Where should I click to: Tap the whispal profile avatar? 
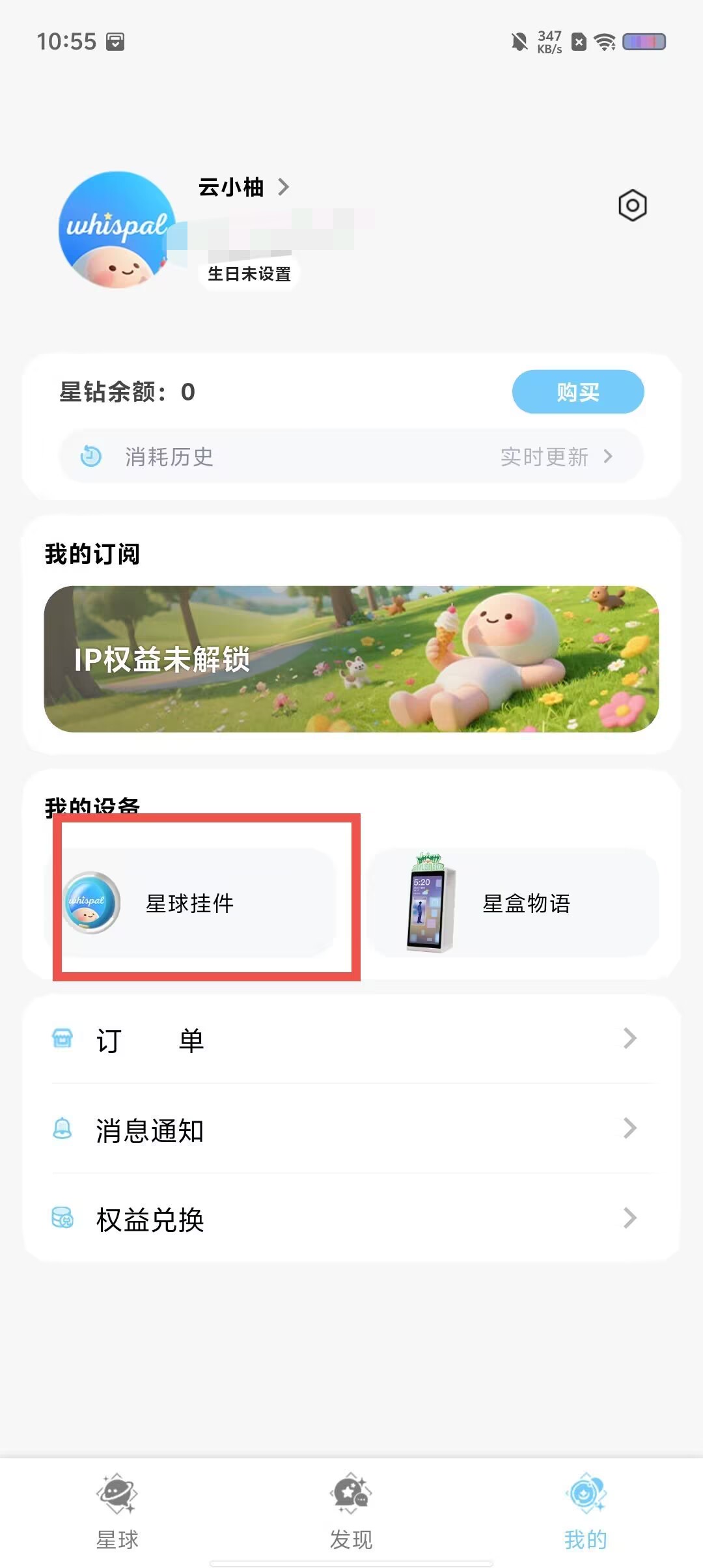pos(115,230)
